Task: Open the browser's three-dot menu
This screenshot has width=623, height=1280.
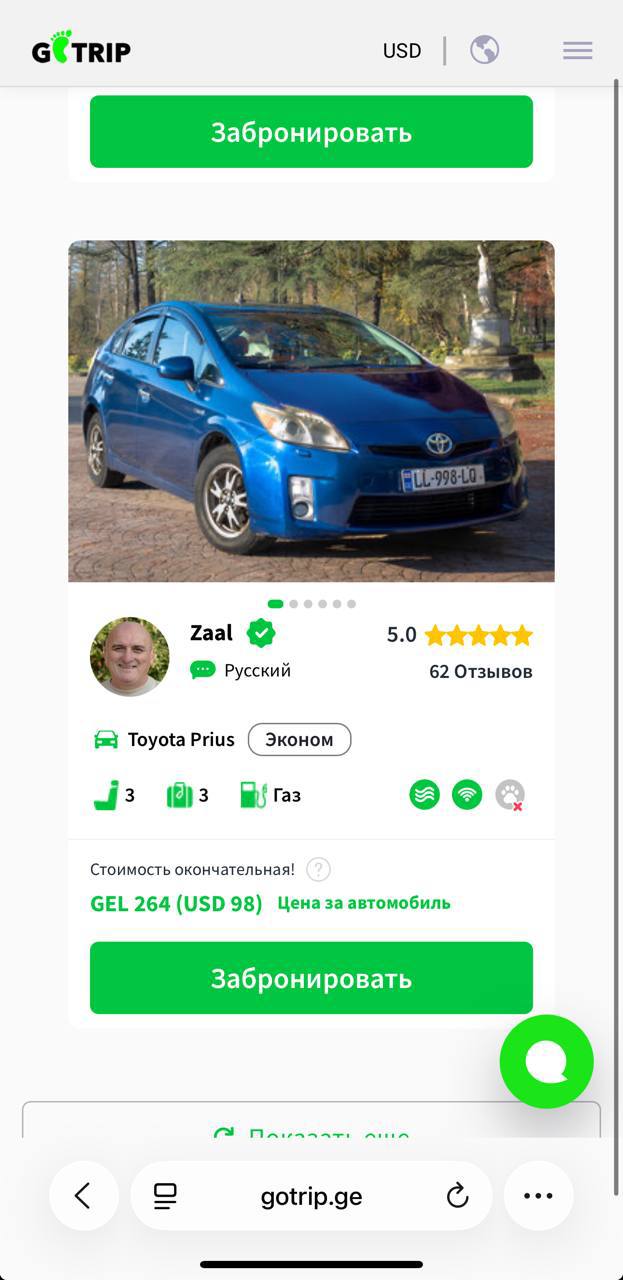Action: 538,1195
